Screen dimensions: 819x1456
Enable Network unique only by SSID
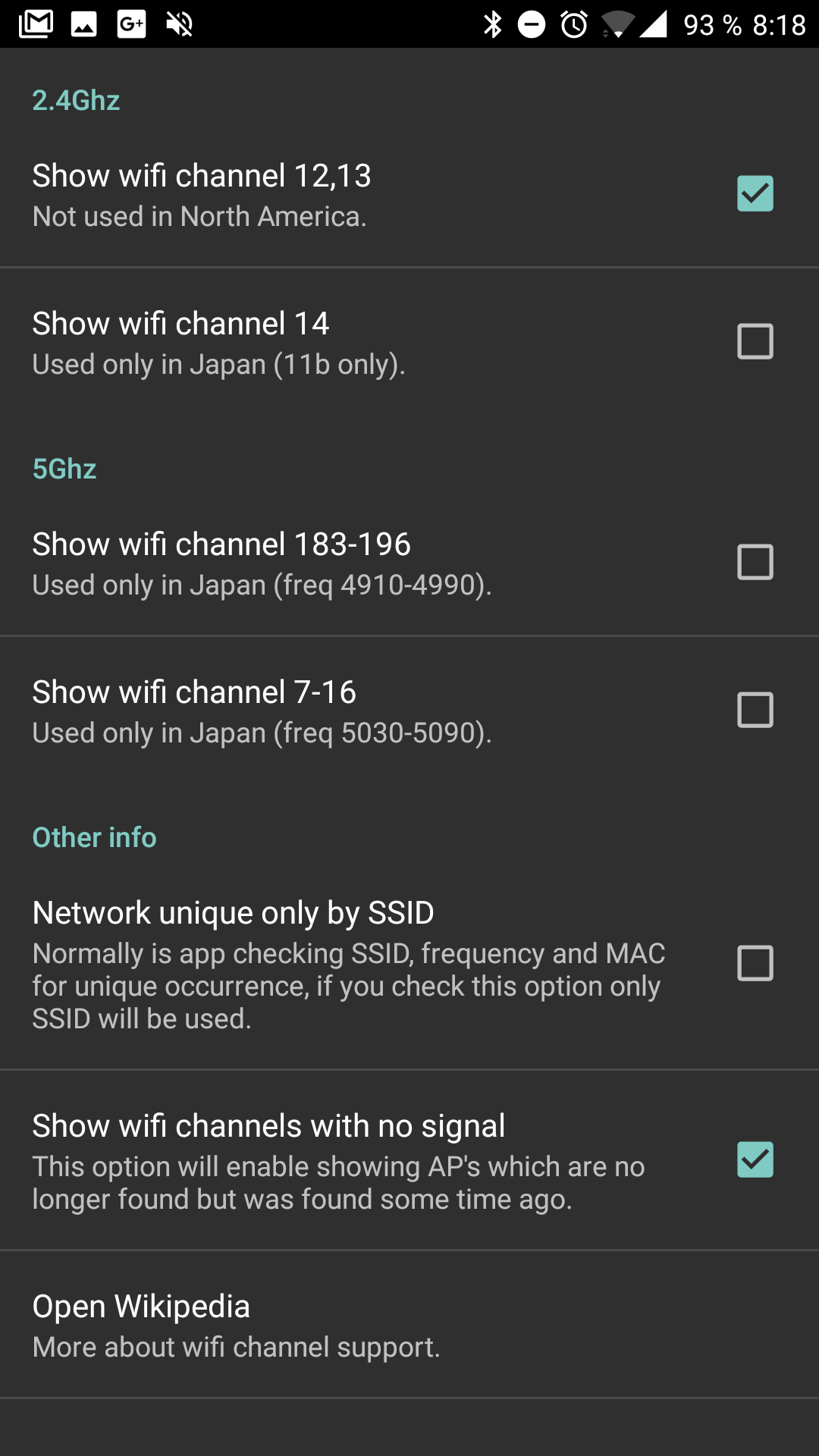click(755, 963)
